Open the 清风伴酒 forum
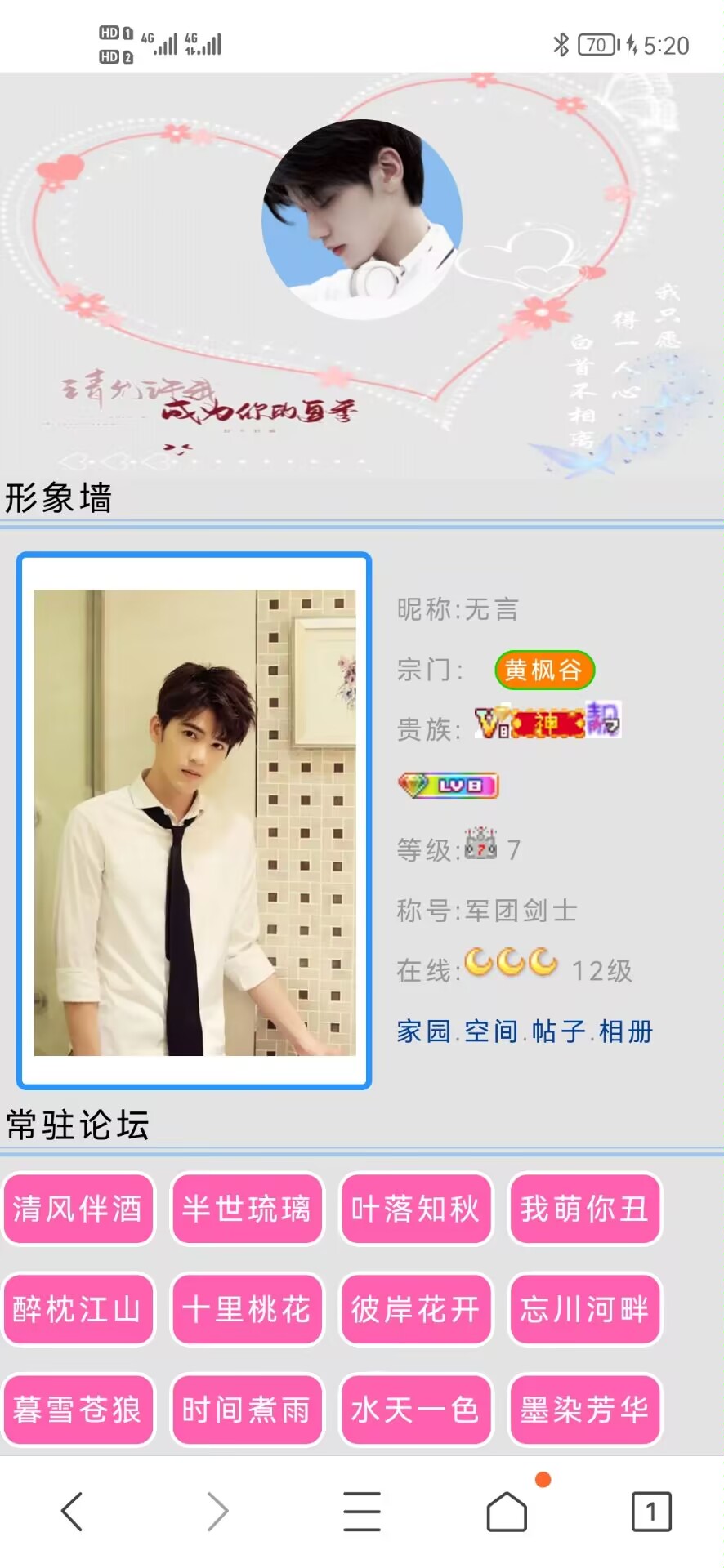The width and height of the screenshot is (724, 1568). coord(78,1209)
